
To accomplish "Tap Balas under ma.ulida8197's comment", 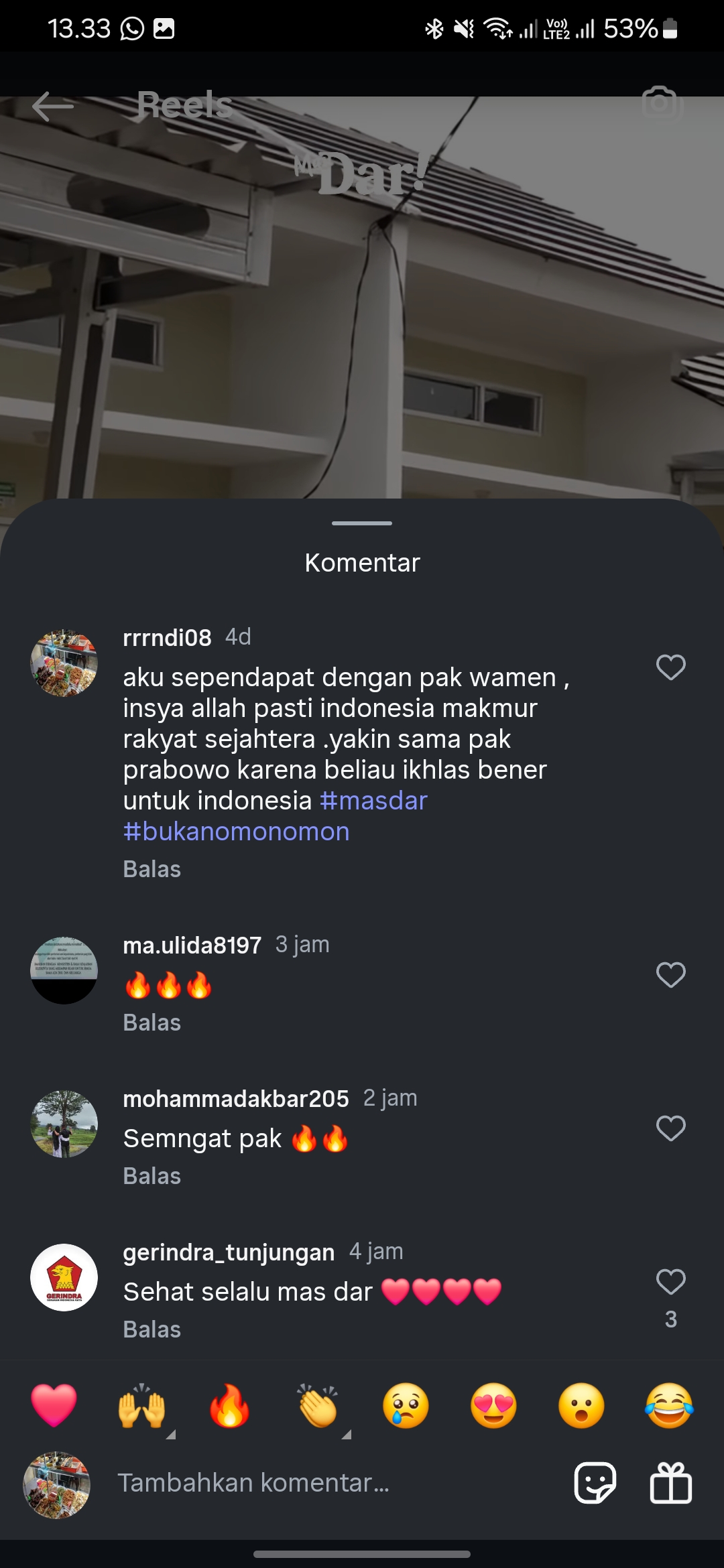I will tap(152, 1023).
